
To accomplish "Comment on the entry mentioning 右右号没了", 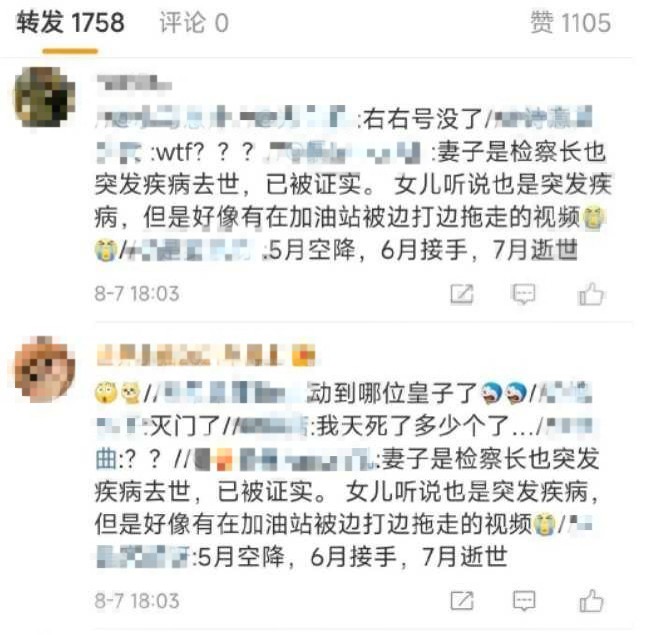I will (x=524, y=294).
